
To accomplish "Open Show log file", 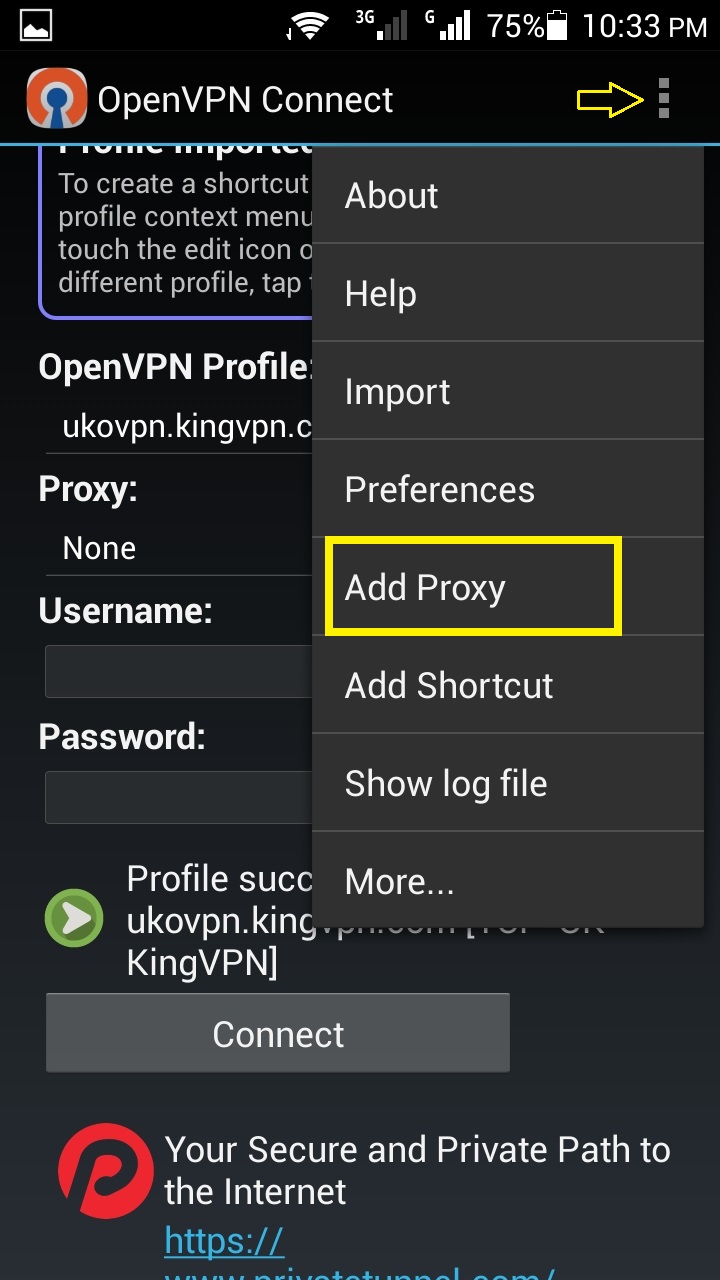I will coord(508,783).
